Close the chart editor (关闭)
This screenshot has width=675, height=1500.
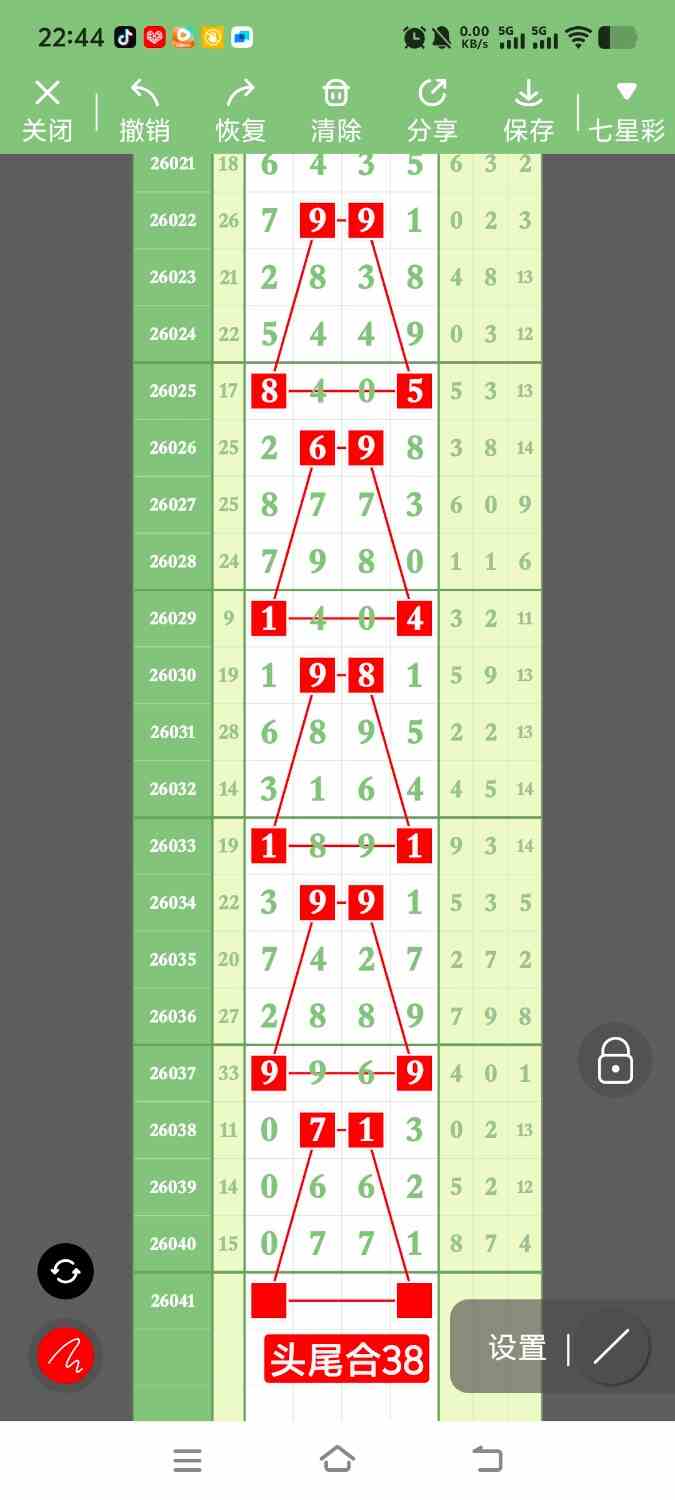pos(47,111)
